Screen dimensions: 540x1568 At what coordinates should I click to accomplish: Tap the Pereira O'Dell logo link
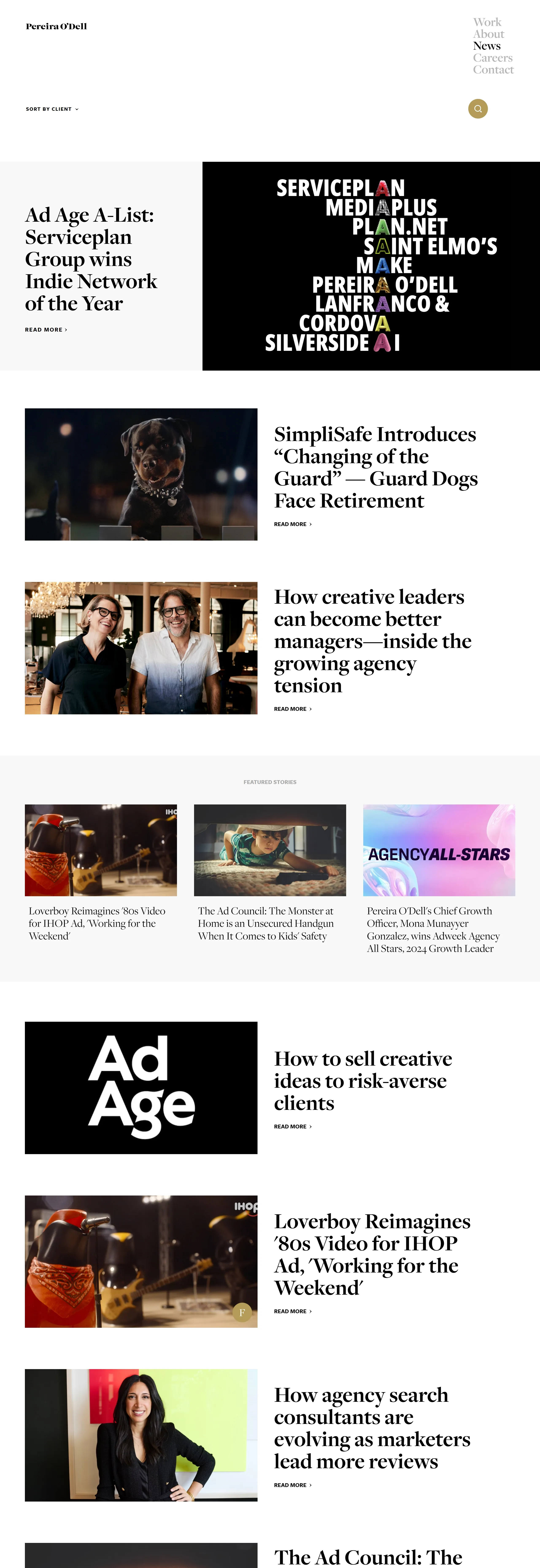pos(56,26)
